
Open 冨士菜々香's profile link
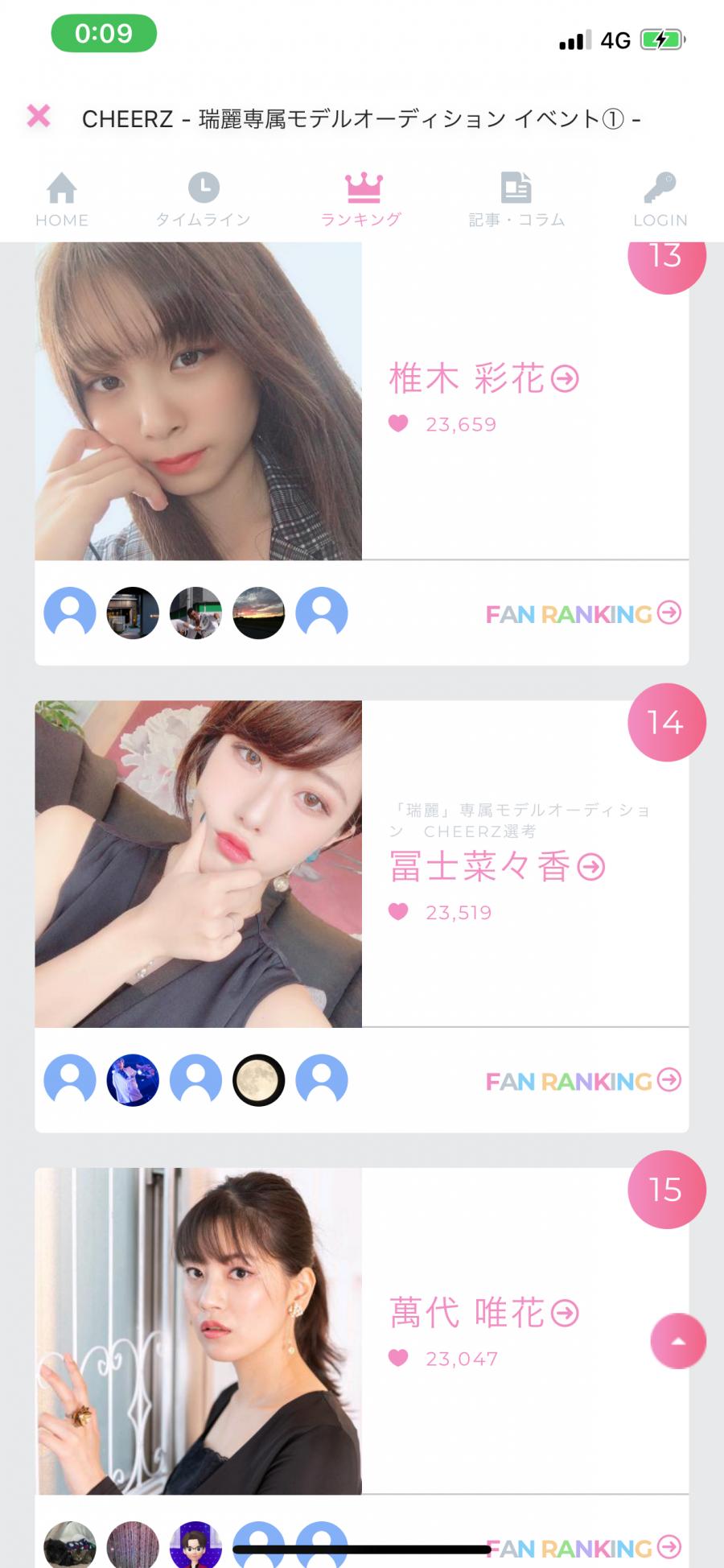tap(496, 867)
